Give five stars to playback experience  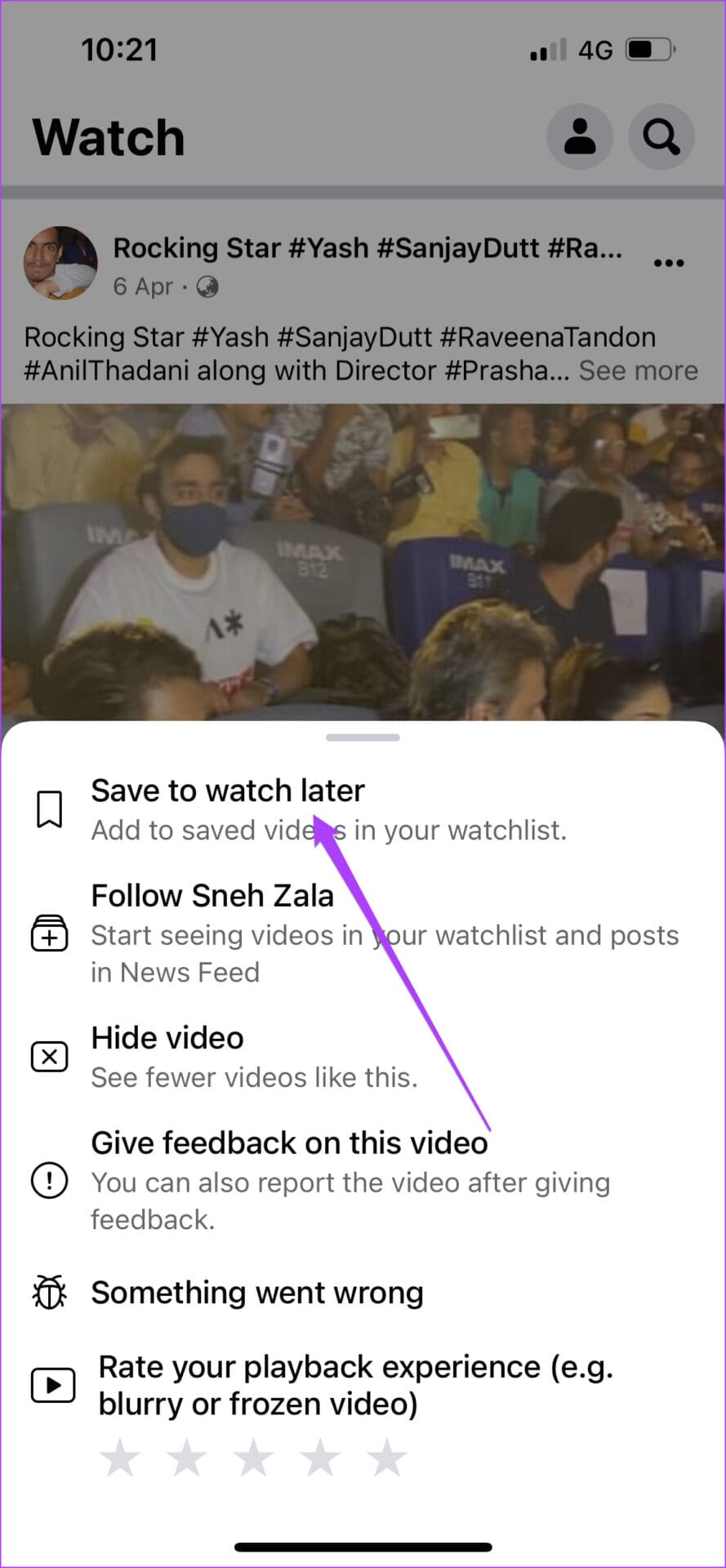[x=387, y=1458]
